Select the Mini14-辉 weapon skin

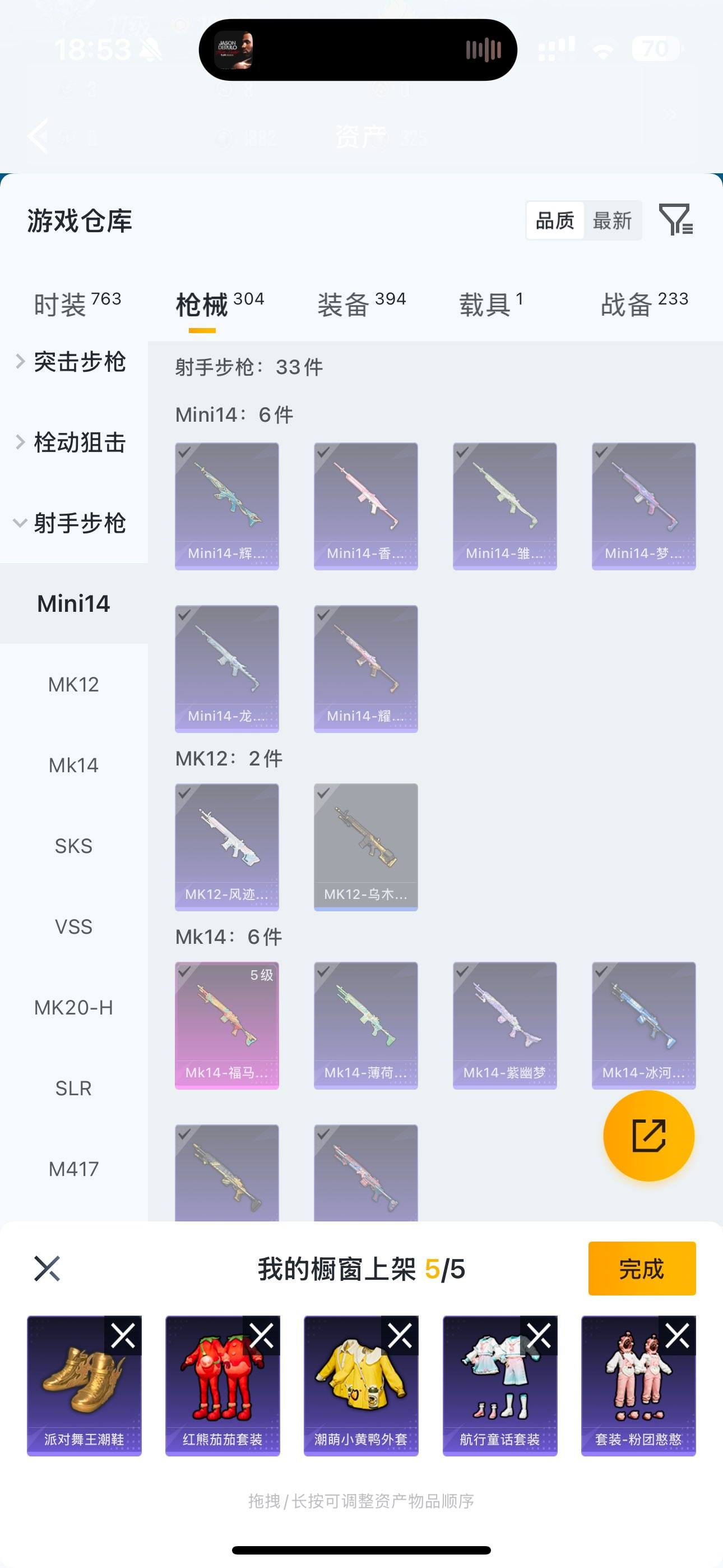coord(227,506)
